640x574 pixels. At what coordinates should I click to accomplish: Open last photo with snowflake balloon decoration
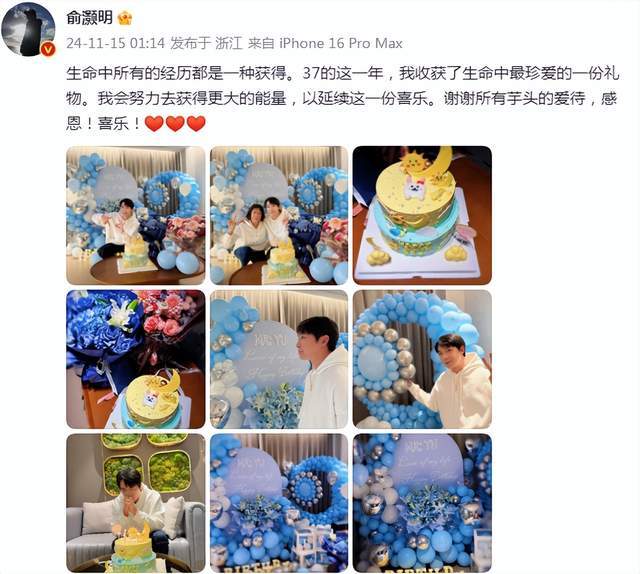(x=422, y=502)
